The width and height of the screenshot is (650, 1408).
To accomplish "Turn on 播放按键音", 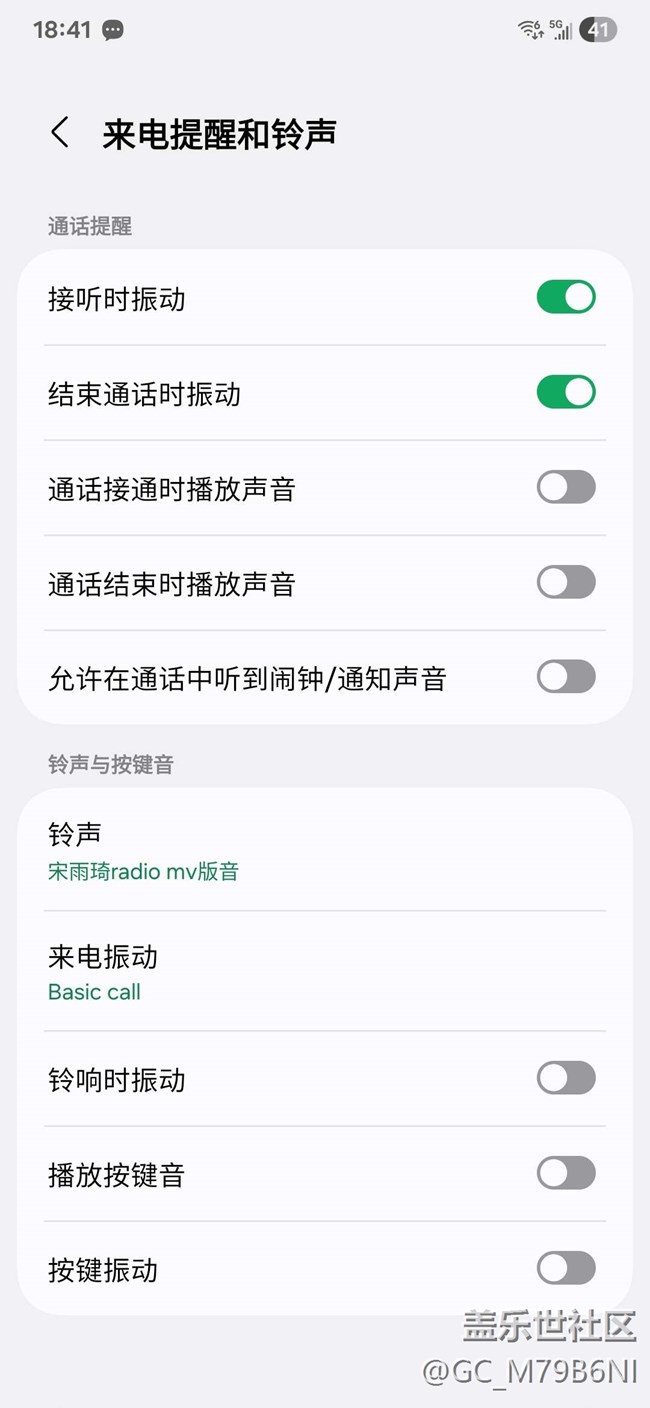I will [565, 1173].
